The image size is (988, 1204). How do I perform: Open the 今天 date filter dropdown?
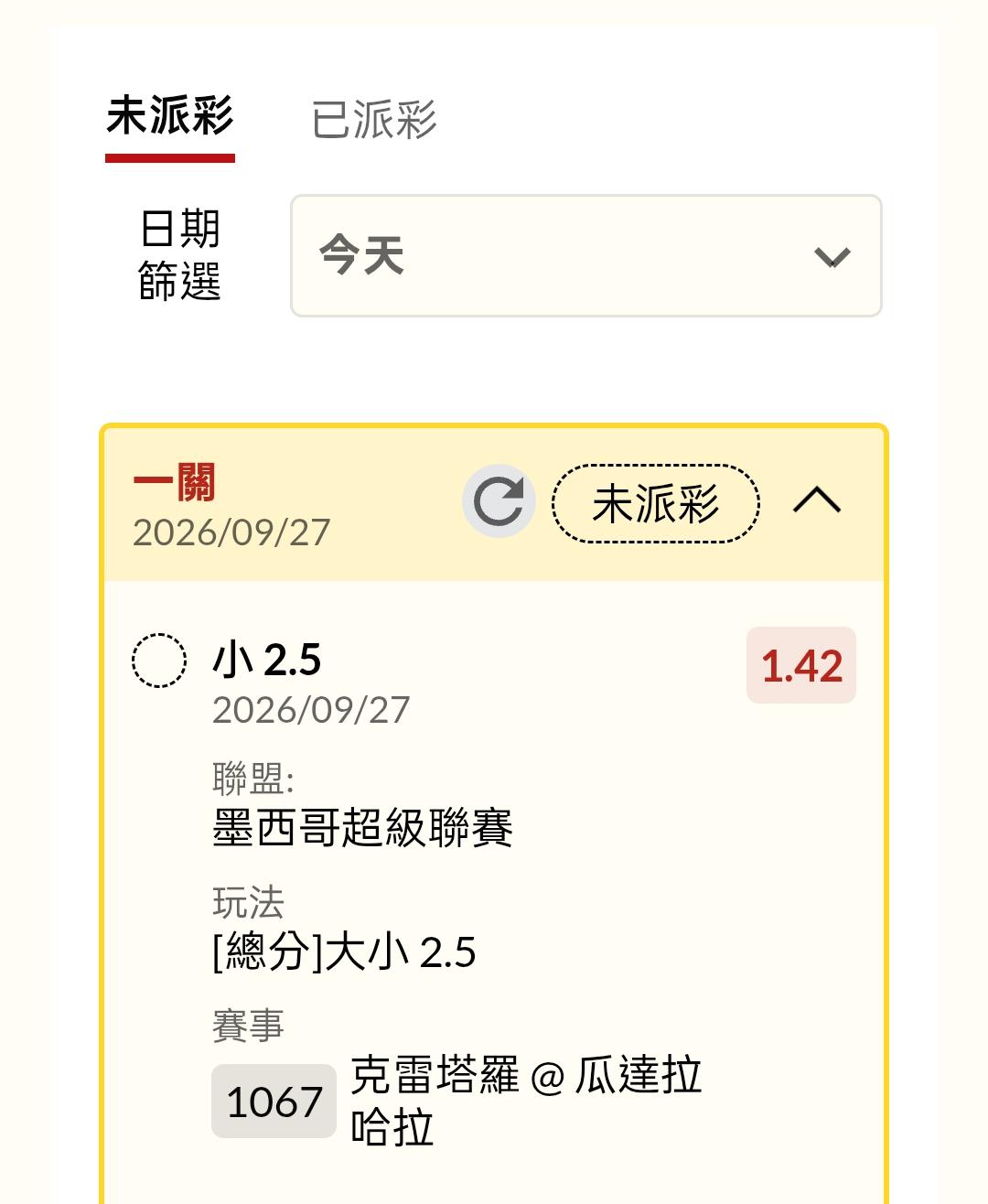(586, 256)
